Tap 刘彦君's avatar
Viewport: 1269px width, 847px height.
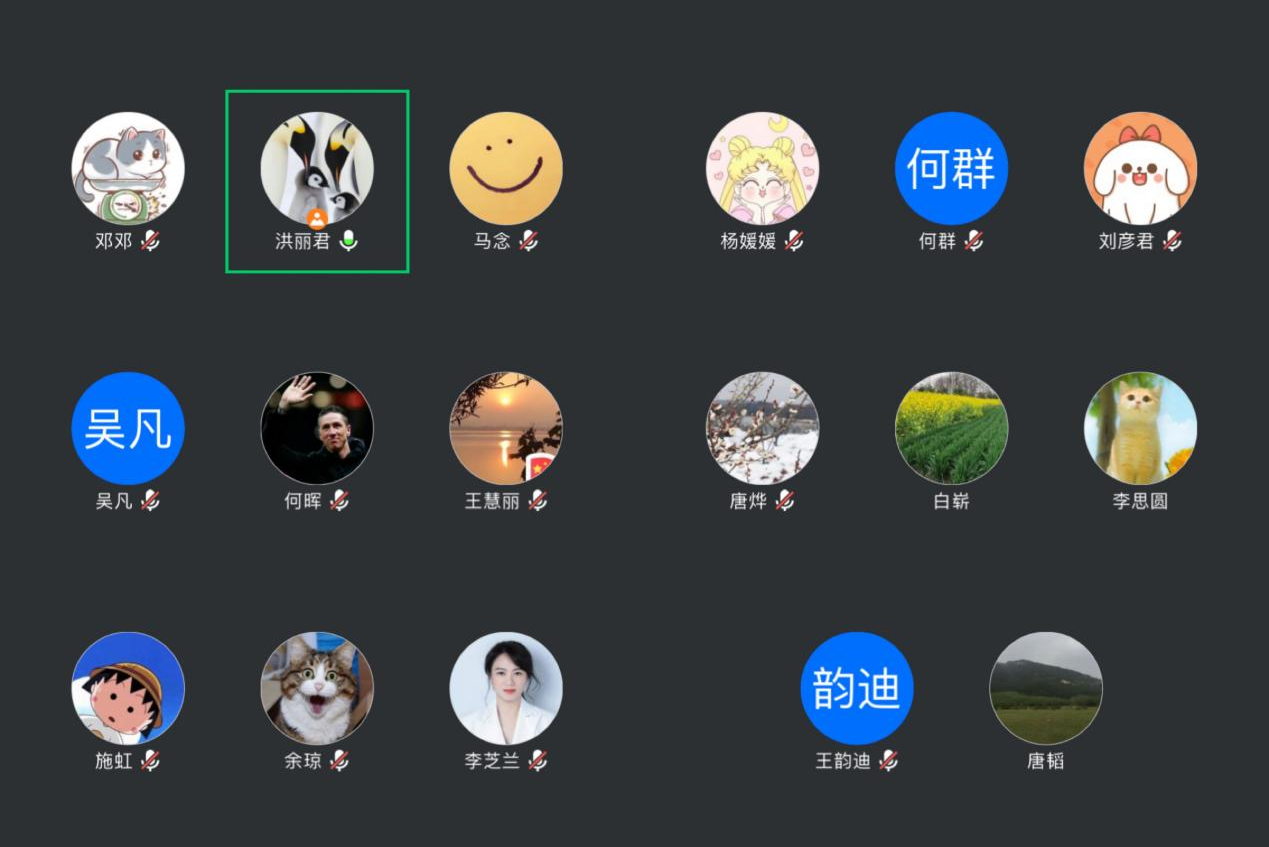click(1140, 168)
